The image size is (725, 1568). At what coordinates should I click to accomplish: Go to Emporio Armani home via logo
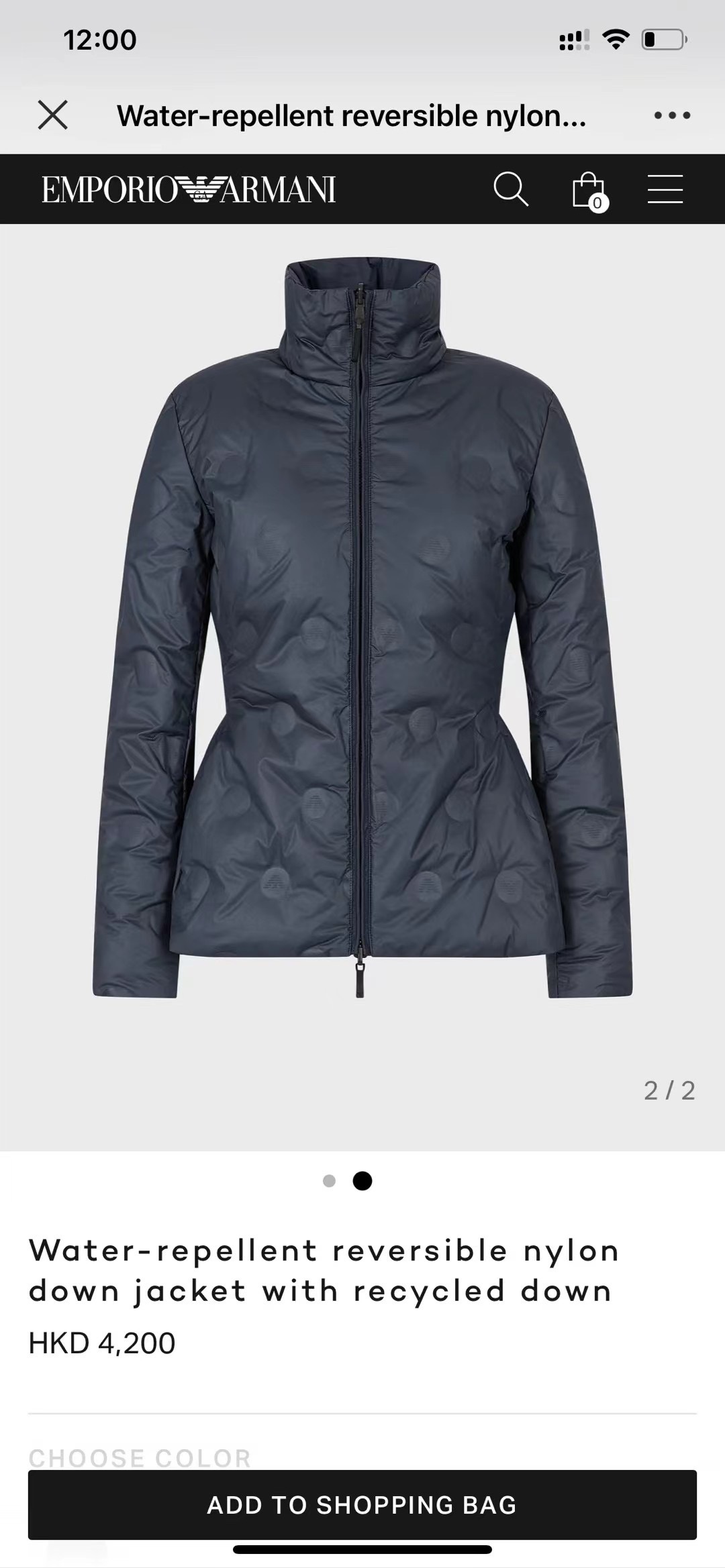(x=189, y=190)
